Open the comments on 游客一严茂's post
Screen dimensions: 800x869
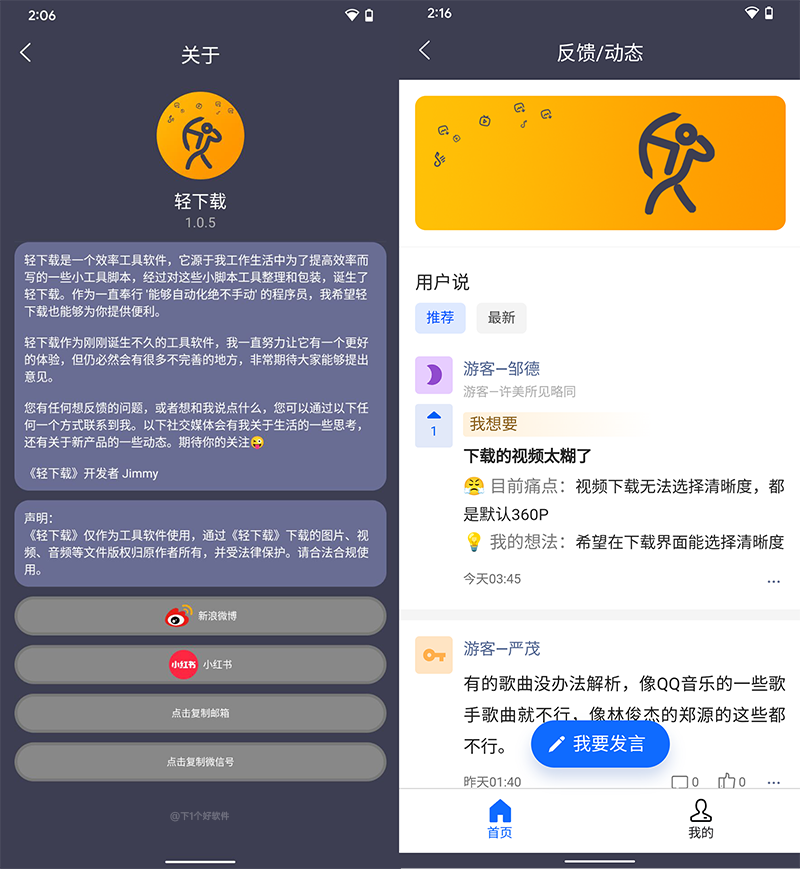(x=684, y=782)
